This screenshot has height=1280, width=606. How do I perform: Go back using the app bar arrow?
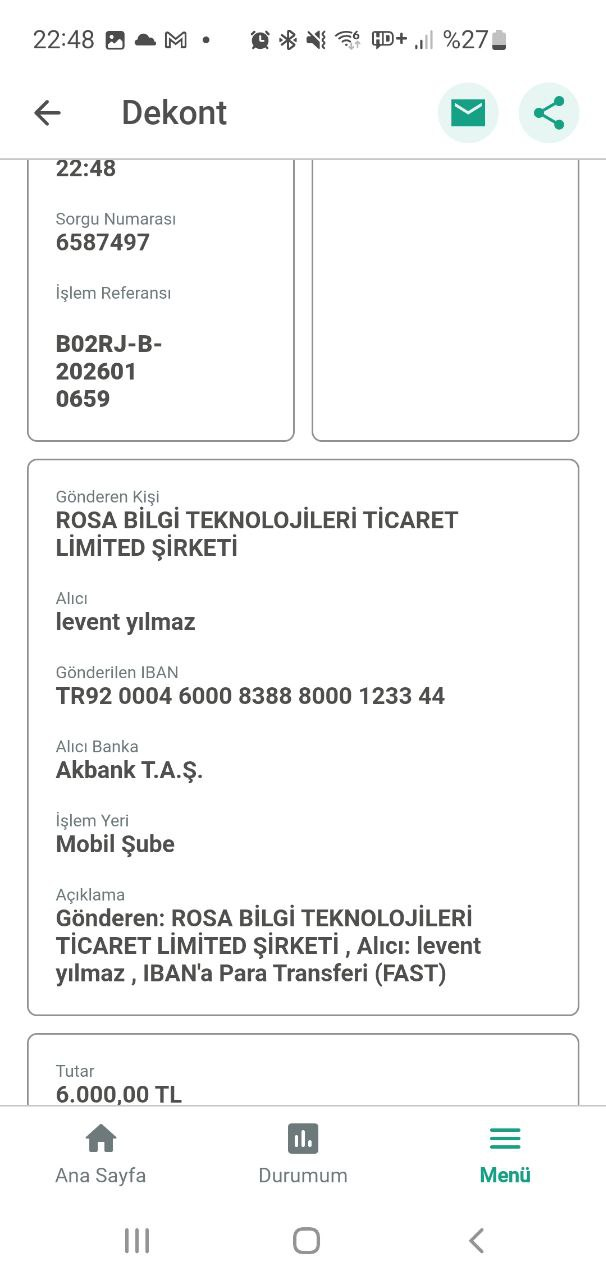click(47, 113)
